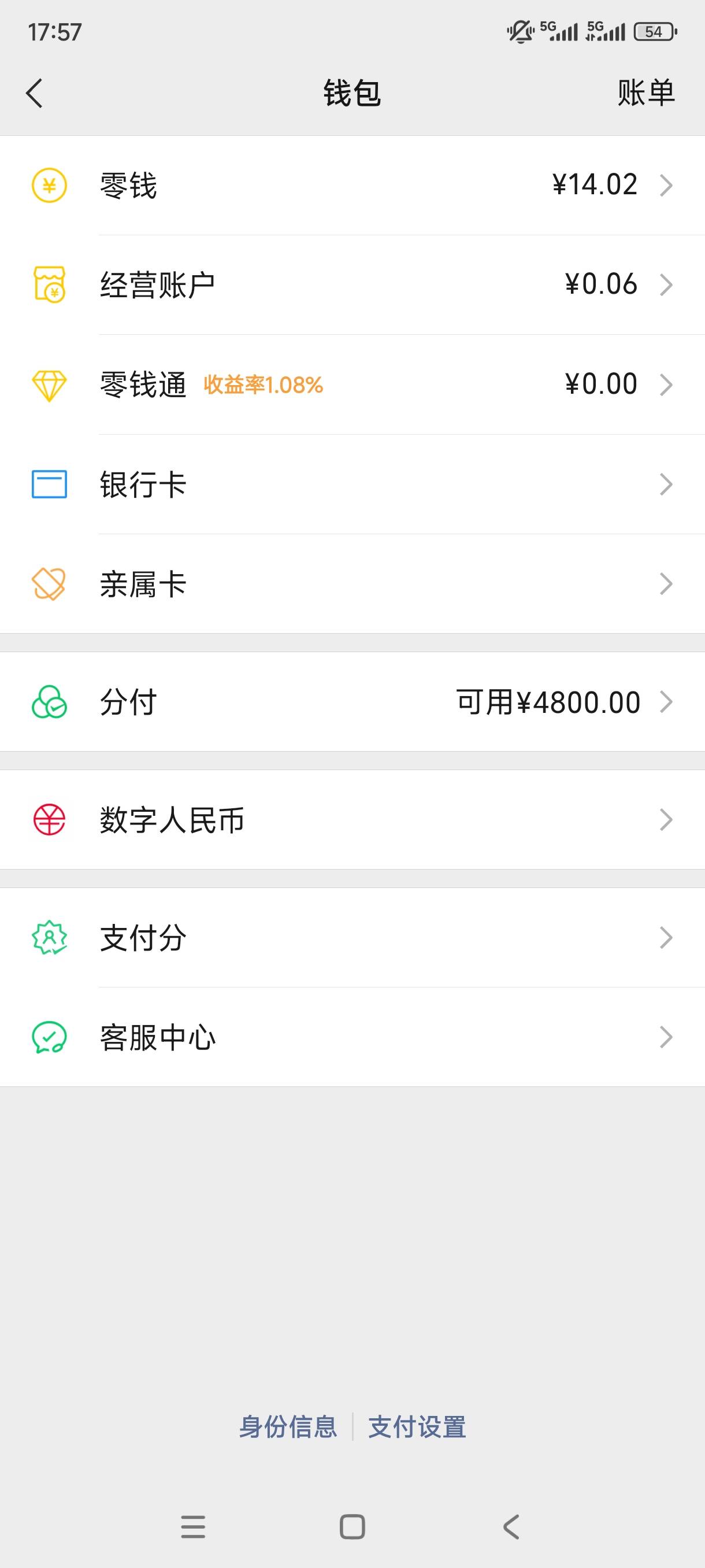Open the 零钱 balance row
The width and height of the screenshot is (705, 1568).
click(x=352, y=185)
